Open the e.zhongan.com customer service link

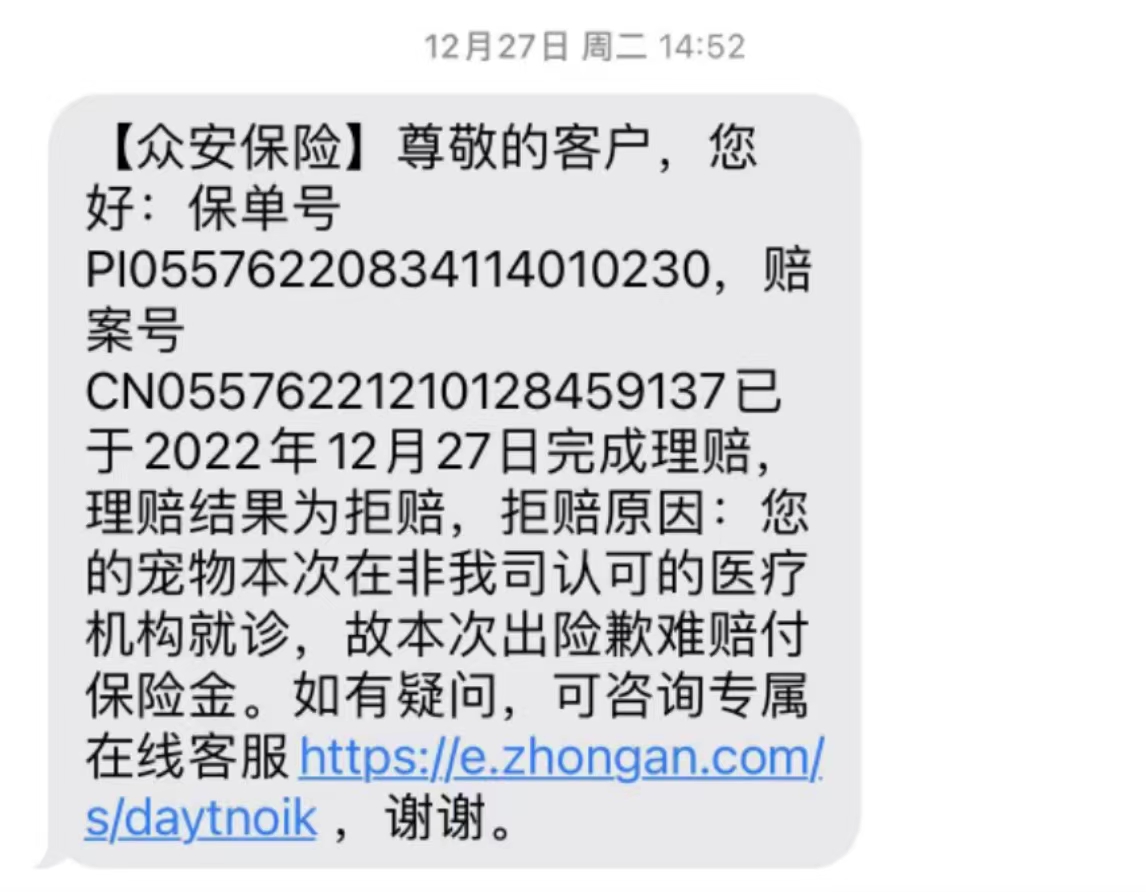560,758
